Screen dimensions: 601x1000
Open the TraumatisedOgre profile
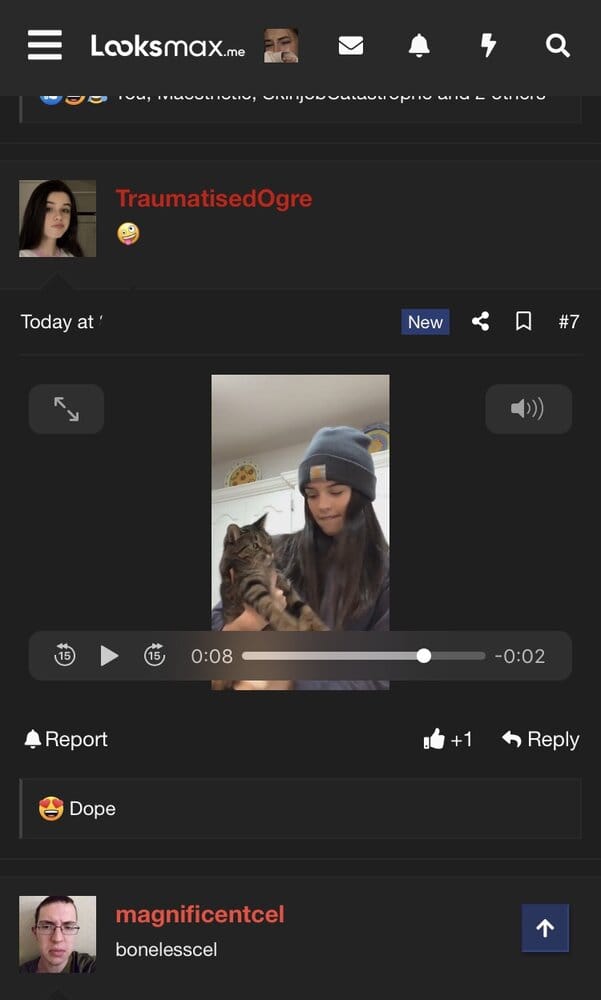(213, 198)
